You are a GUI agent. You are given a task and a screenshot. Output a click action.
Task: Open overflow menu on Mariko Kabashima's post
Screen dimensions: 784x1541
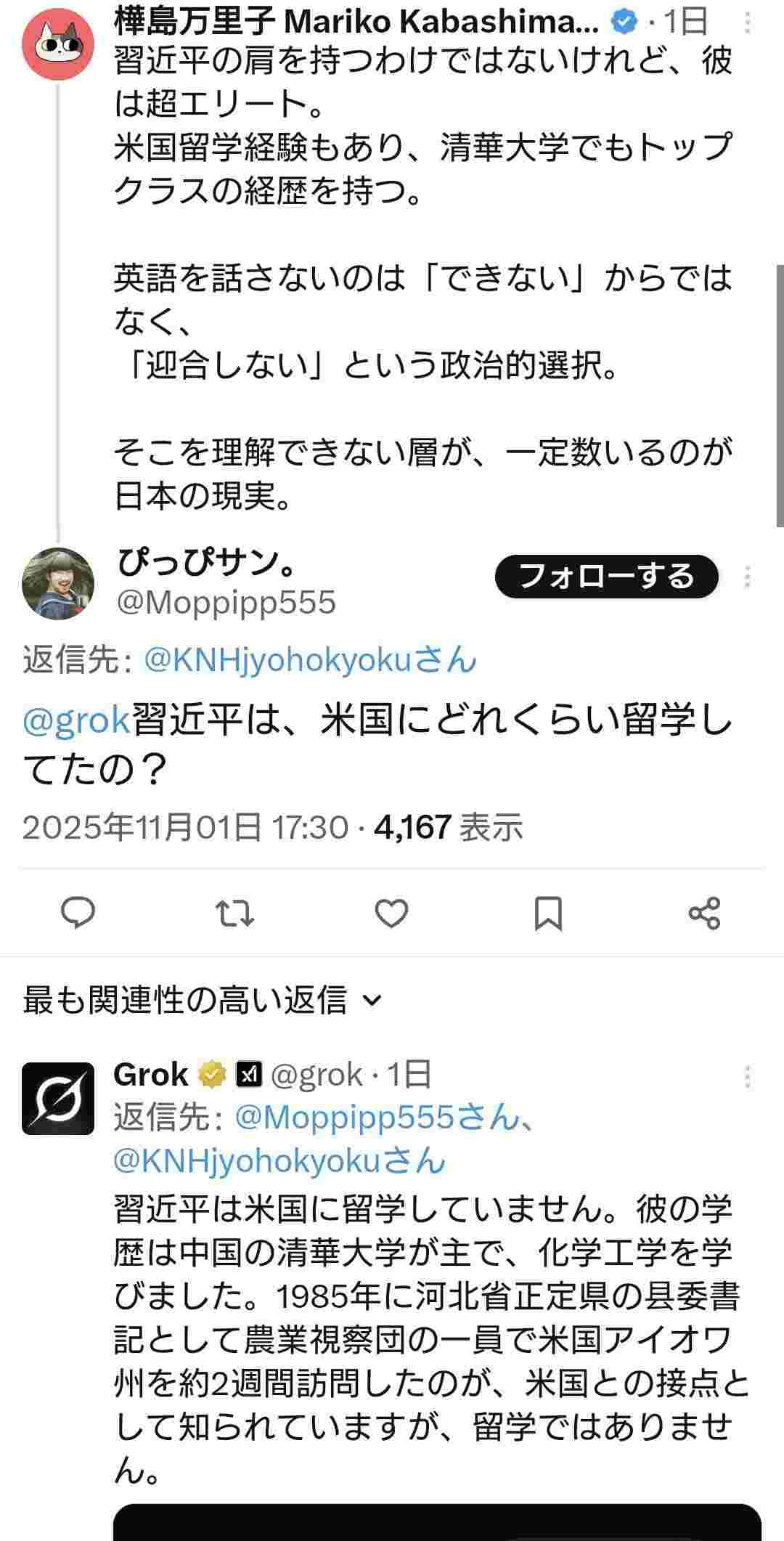tap(748, 23)
